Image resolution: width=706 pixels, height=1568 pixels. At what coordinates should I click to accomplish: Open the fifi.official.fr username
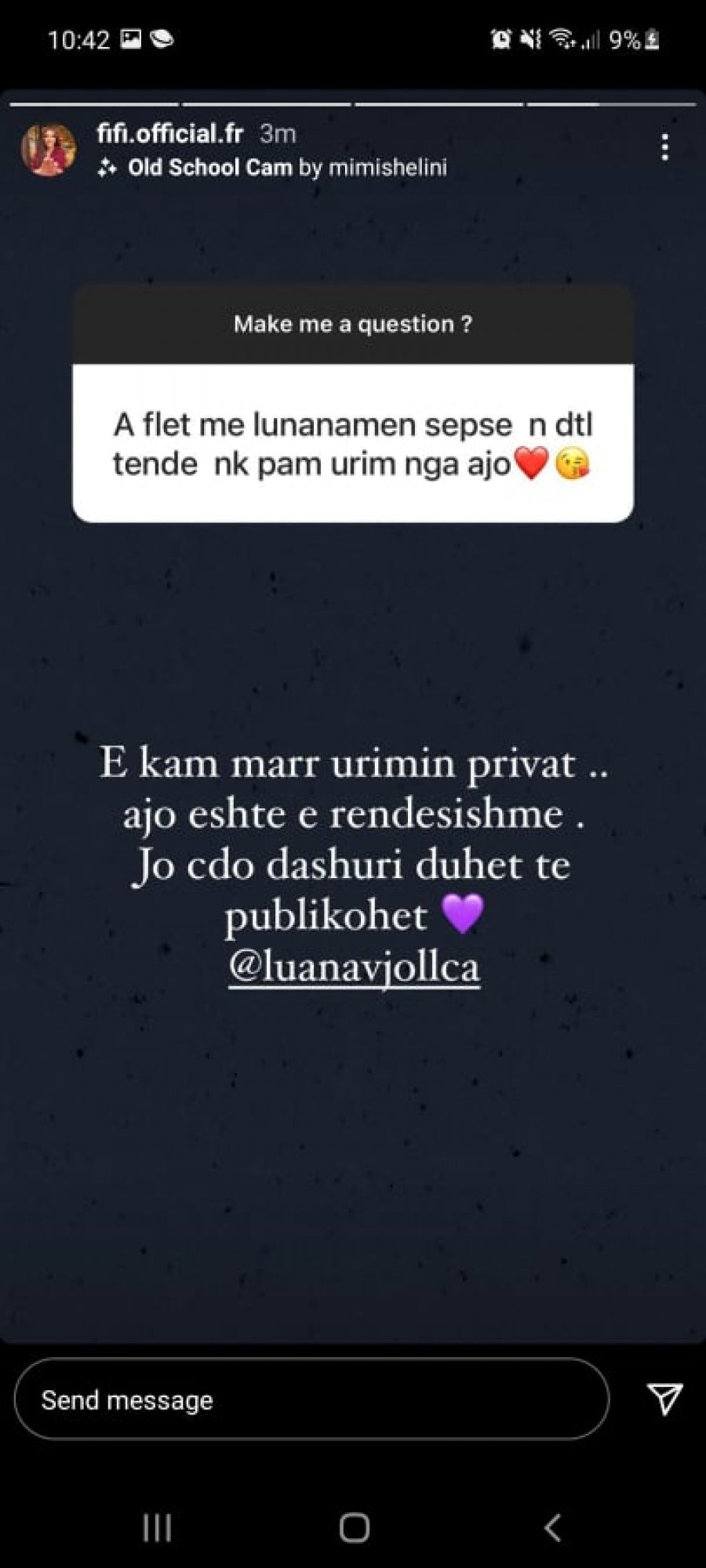click(x=170, y=133)
